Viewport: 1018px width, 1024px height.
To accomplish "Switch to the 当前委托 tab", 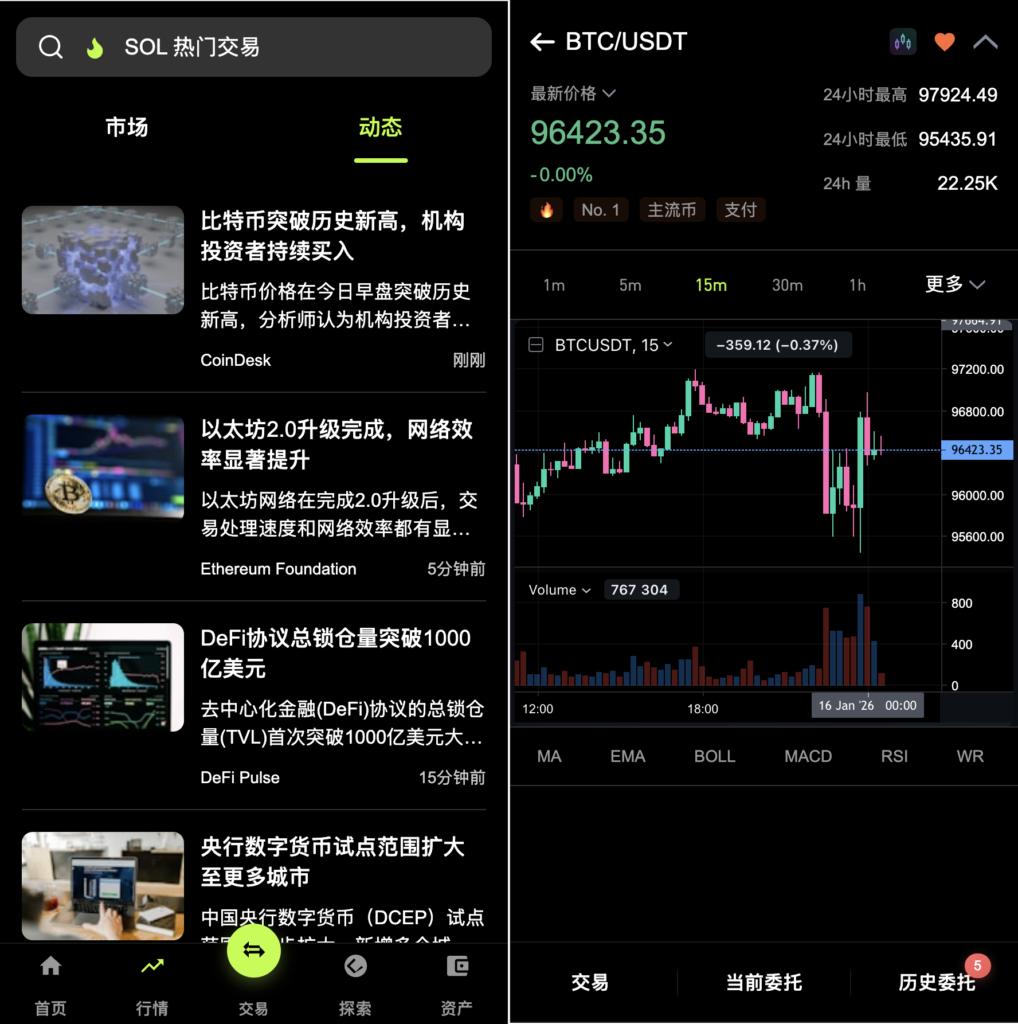I will [x=763, y=983].
